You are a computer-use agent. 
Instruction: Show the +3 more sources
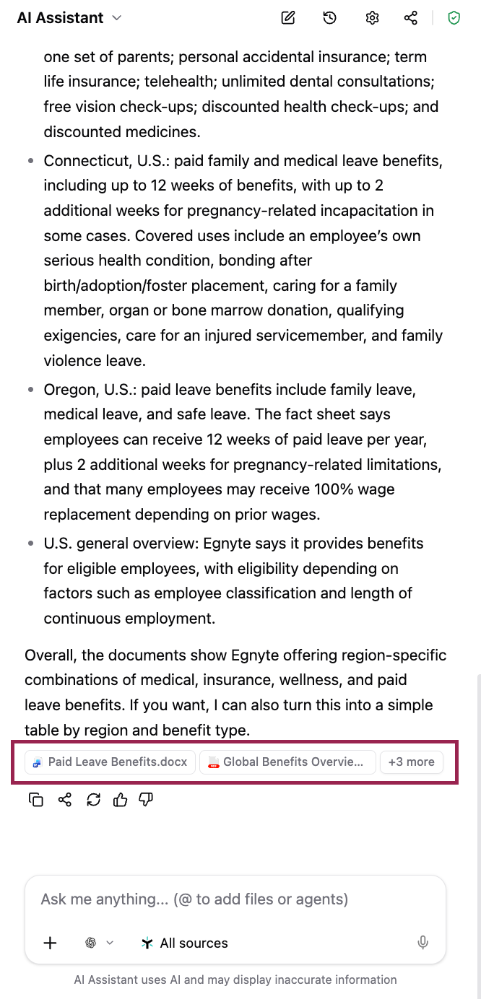tap(411, 761)
